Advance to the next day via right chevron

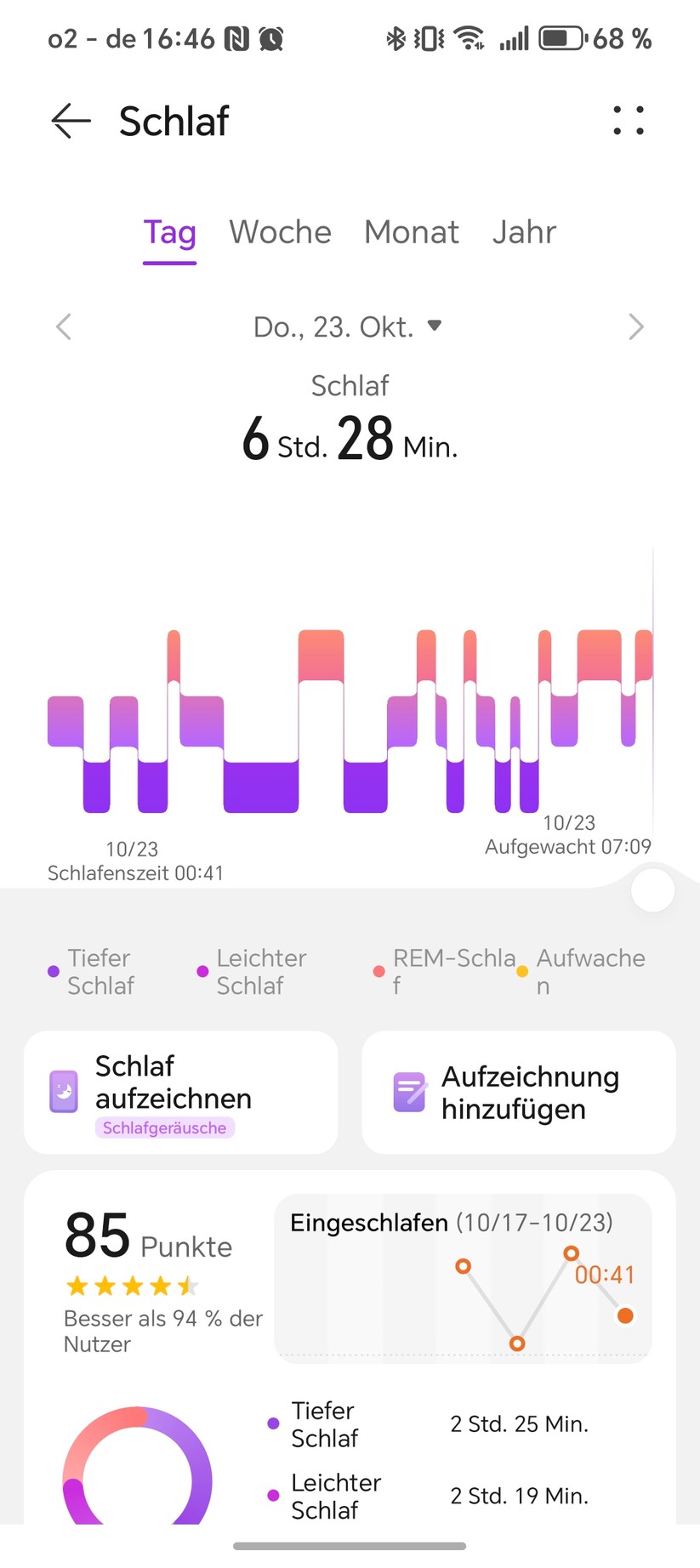click(636, 326)
